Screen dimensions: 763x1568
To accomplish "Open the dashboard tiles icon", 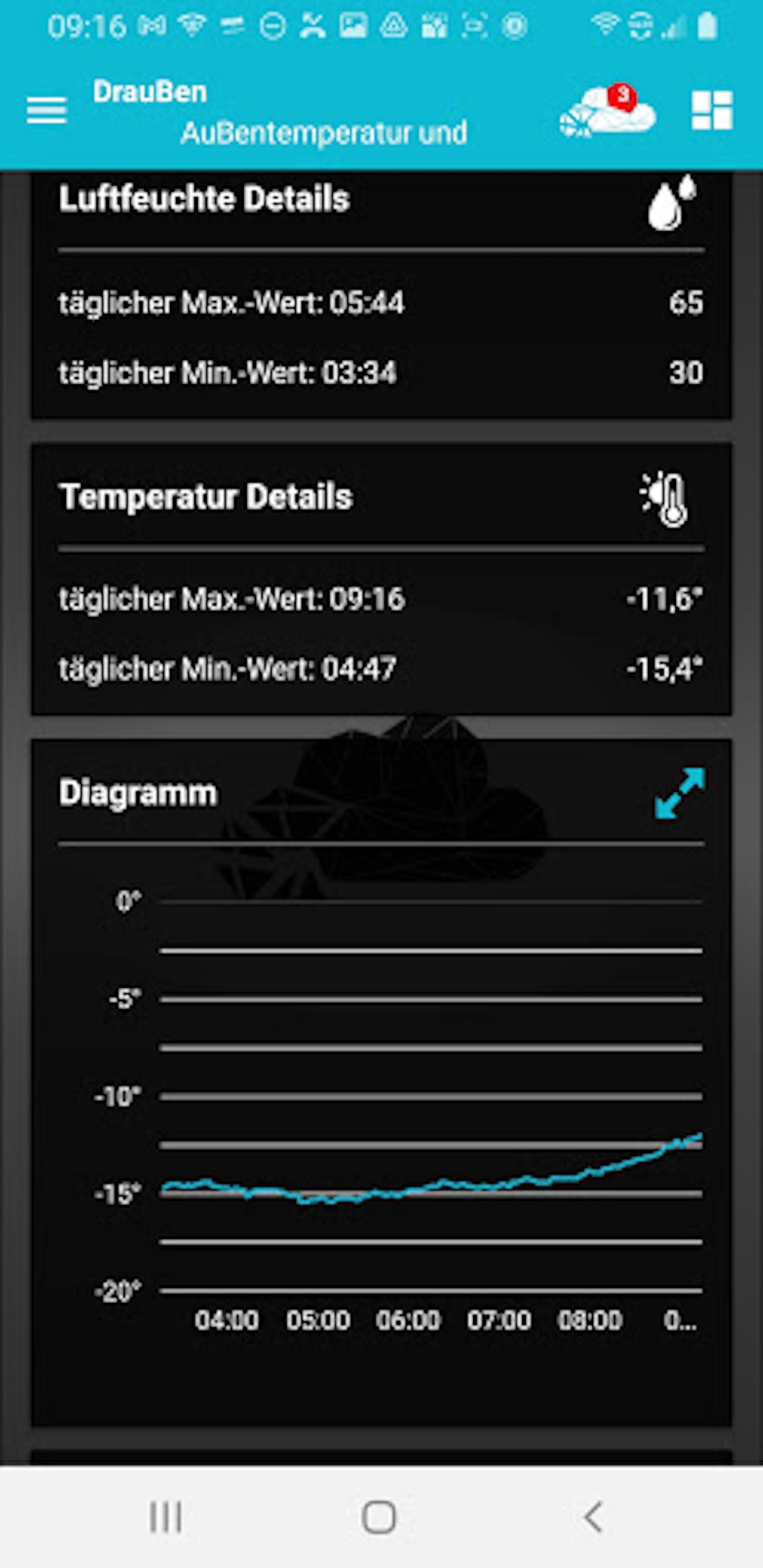I will tap(711, 111).
